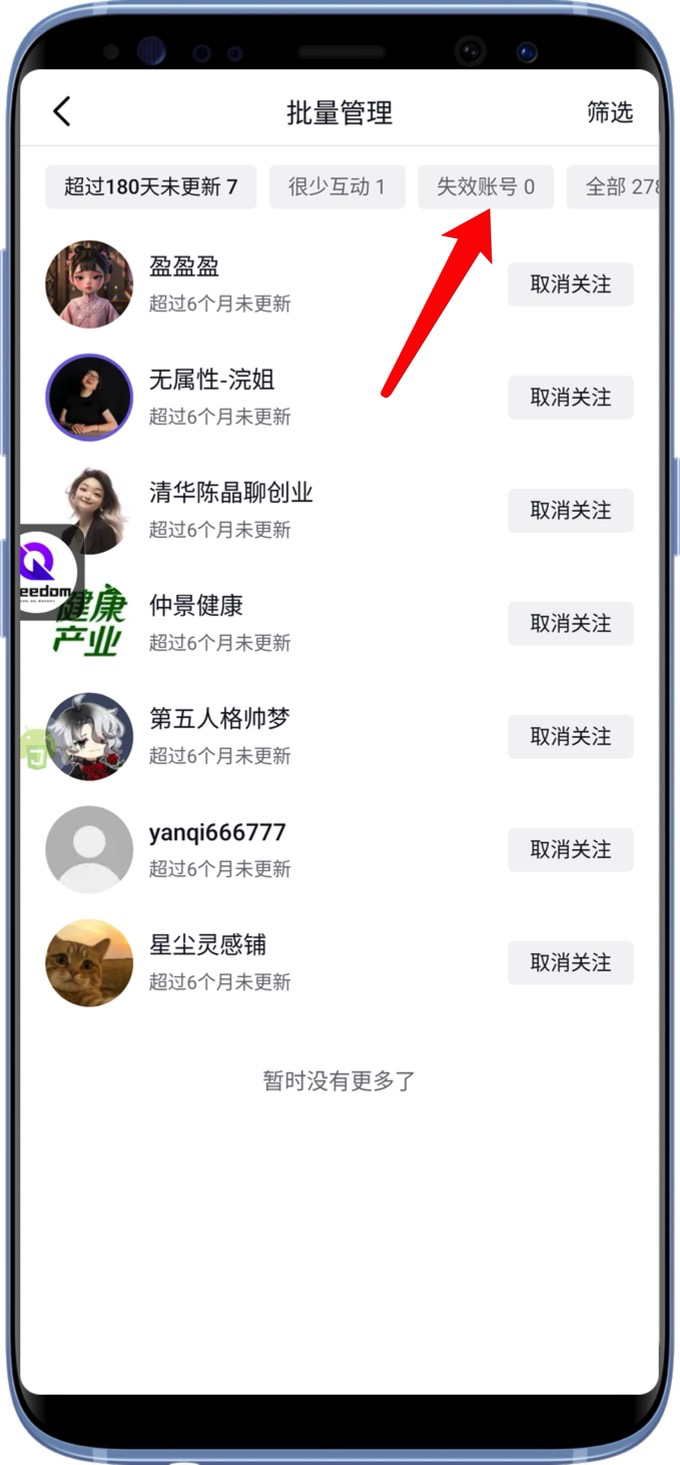Unfollow 第五人格帅梦

point(570,737)
